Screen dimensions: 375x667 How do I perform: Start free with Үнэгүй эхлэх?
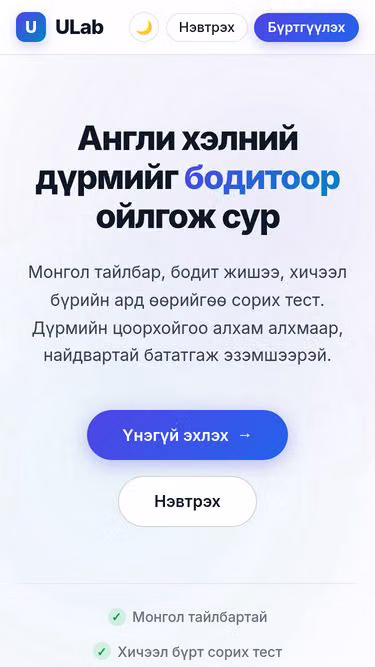click(x=187, y=435)
